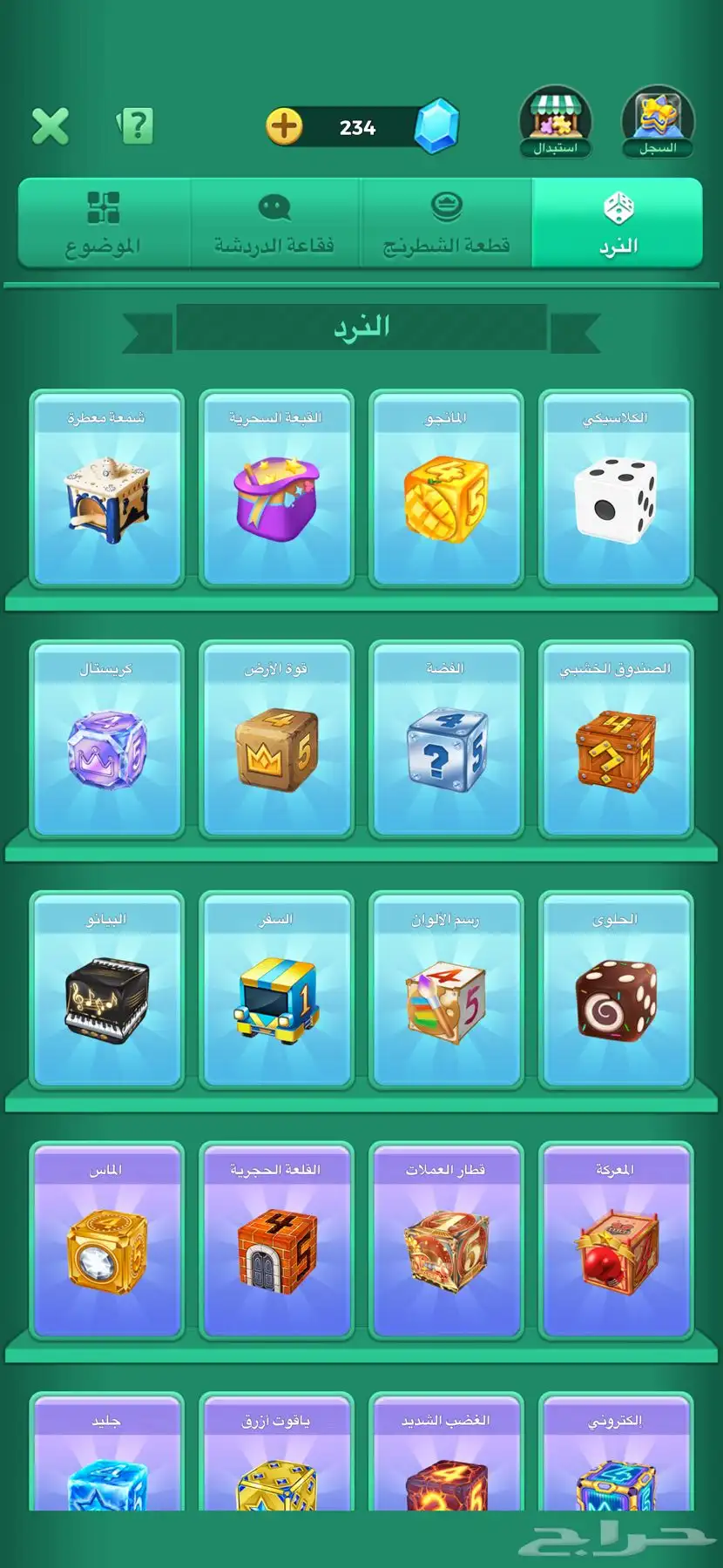Switch to the قطعة الشطرنج tab
Image resolution: width=723 pixels, height=1568 pixels.
point(446,223)
